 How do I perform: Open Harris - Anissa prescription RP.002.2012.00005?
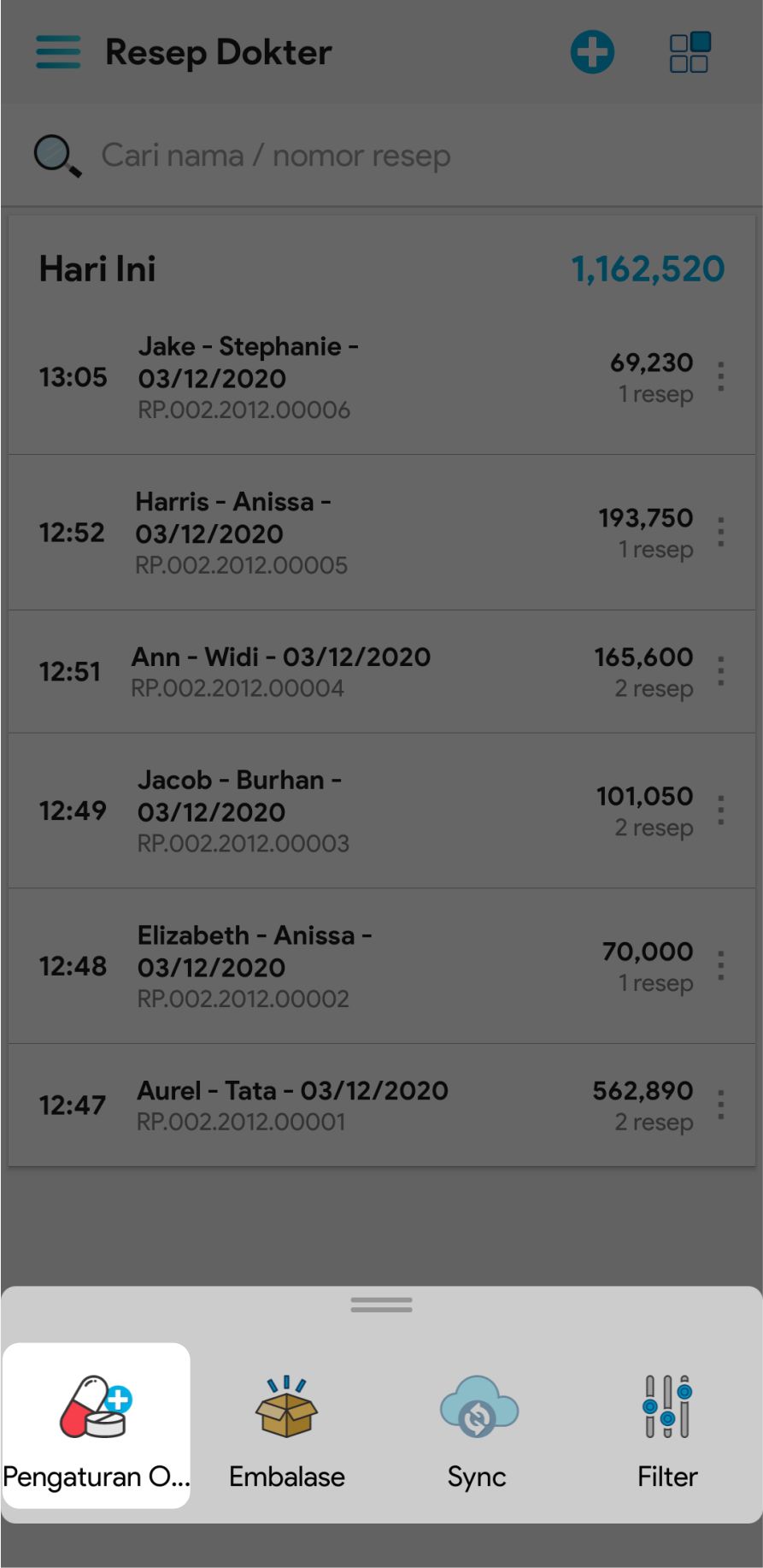(342, 533)
